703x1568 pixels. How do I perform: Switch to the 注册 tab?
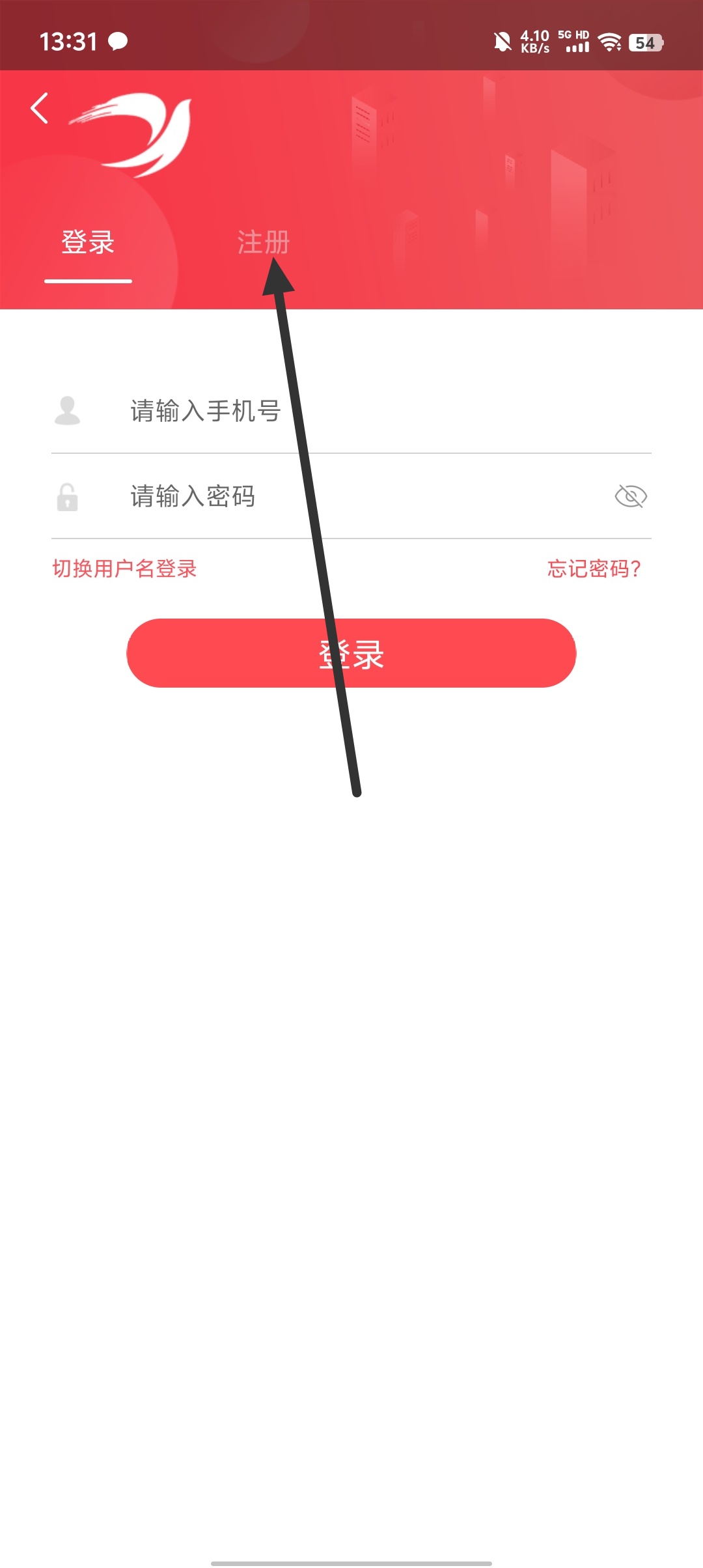click(263, 242)
